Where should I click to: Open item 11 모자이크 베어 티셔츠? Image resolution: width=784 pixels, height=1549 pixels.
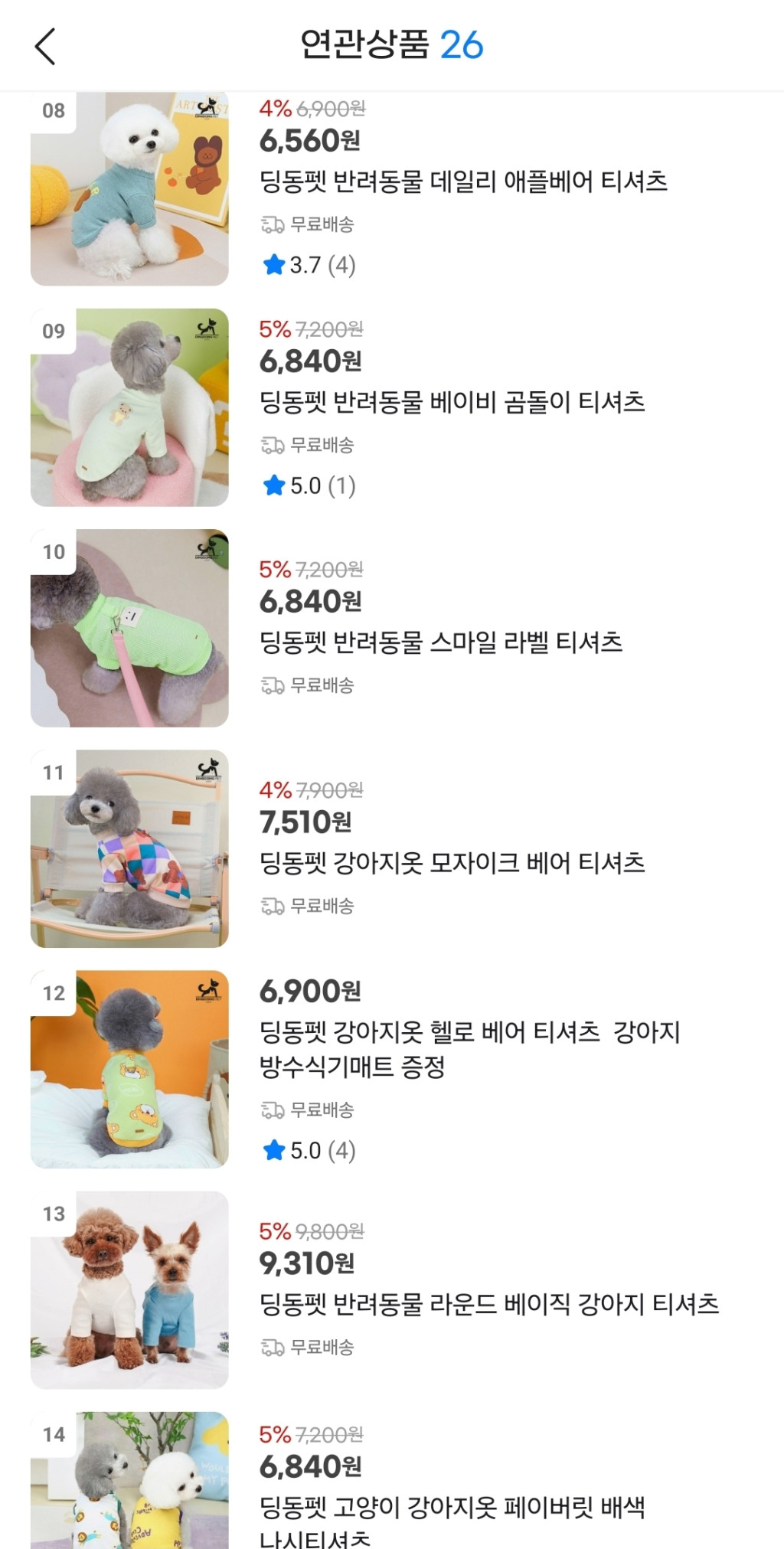(x=452, y=863)
